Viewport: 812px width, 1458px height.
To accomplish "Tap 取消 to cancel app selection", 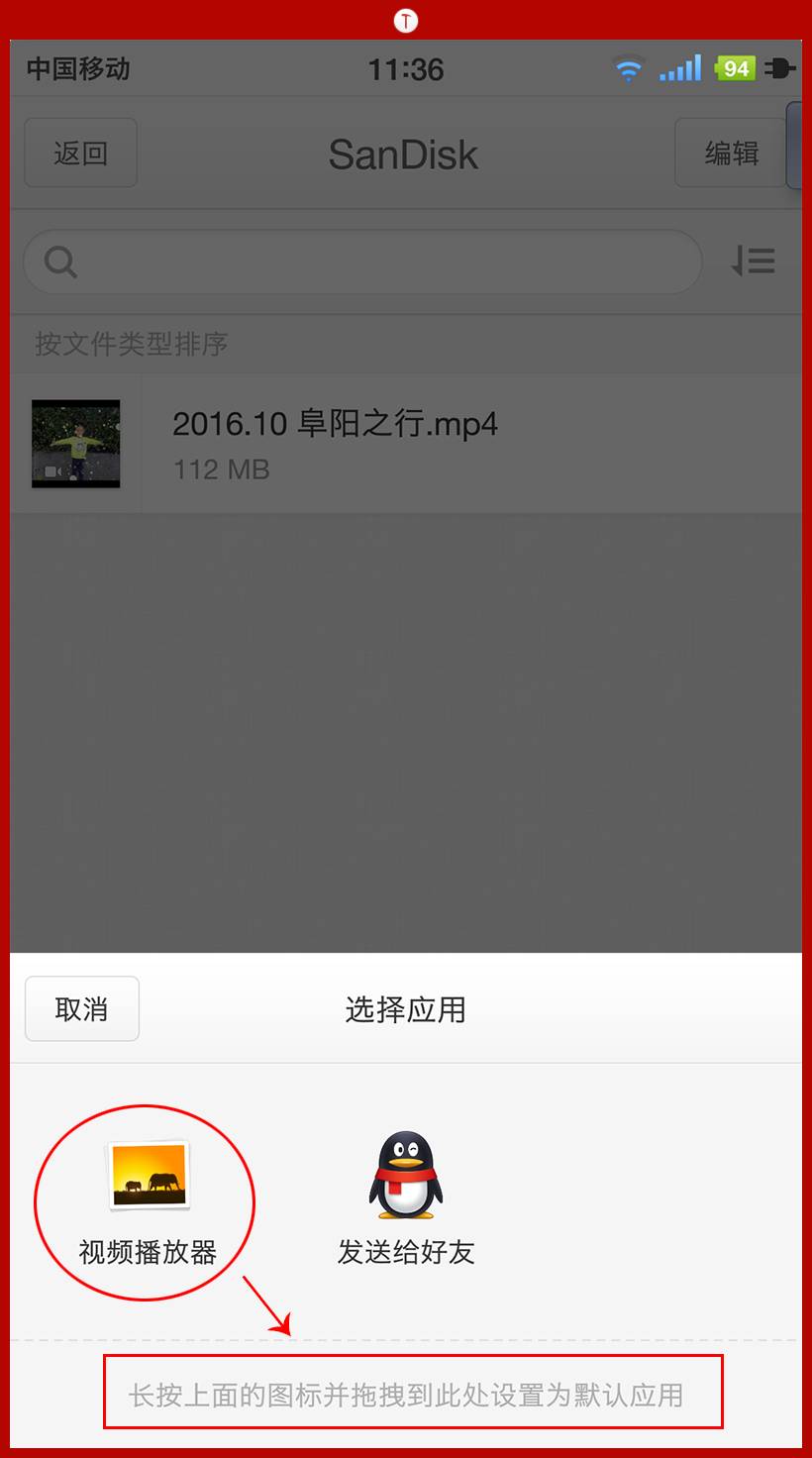I will click(x=82, y=1008).
